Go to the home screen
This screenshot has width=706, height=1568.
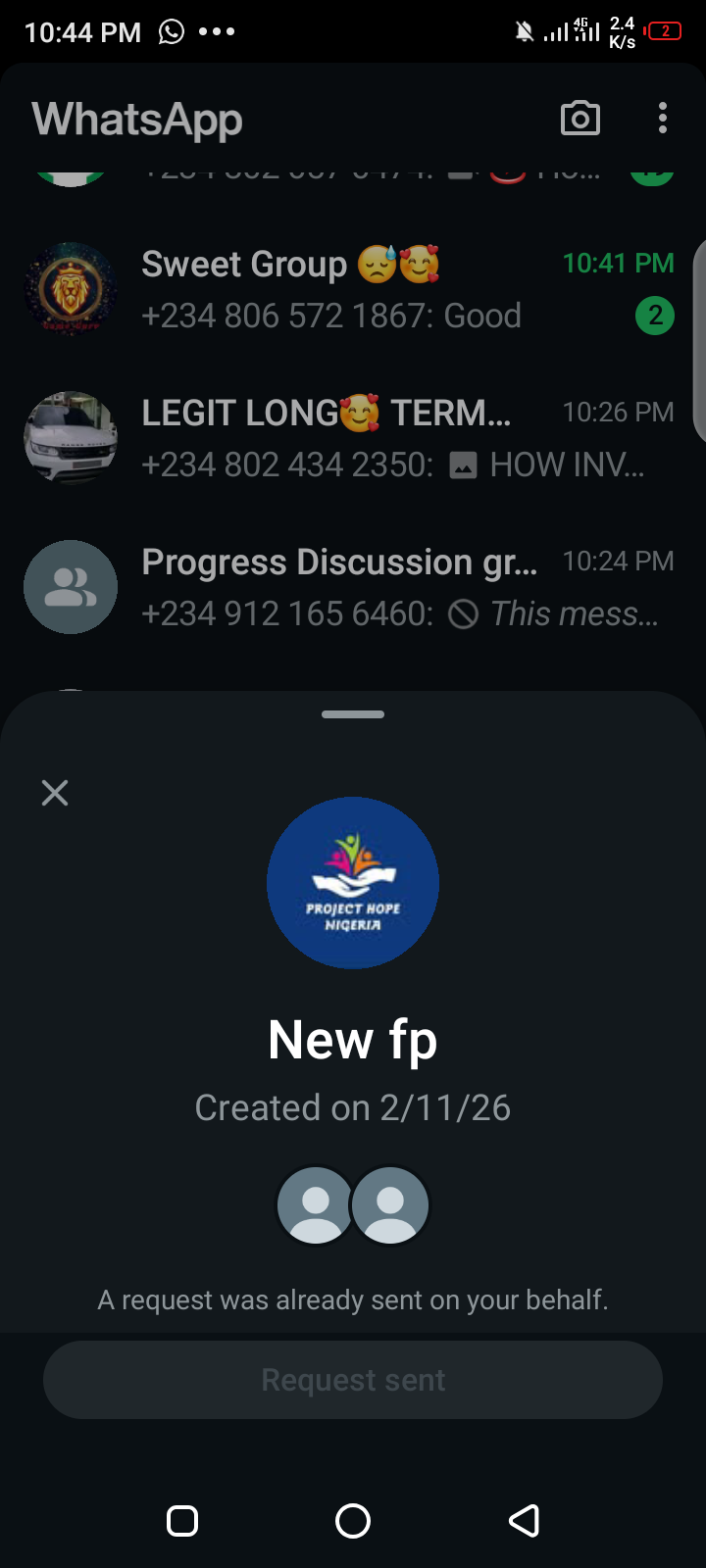(353, 1521)
